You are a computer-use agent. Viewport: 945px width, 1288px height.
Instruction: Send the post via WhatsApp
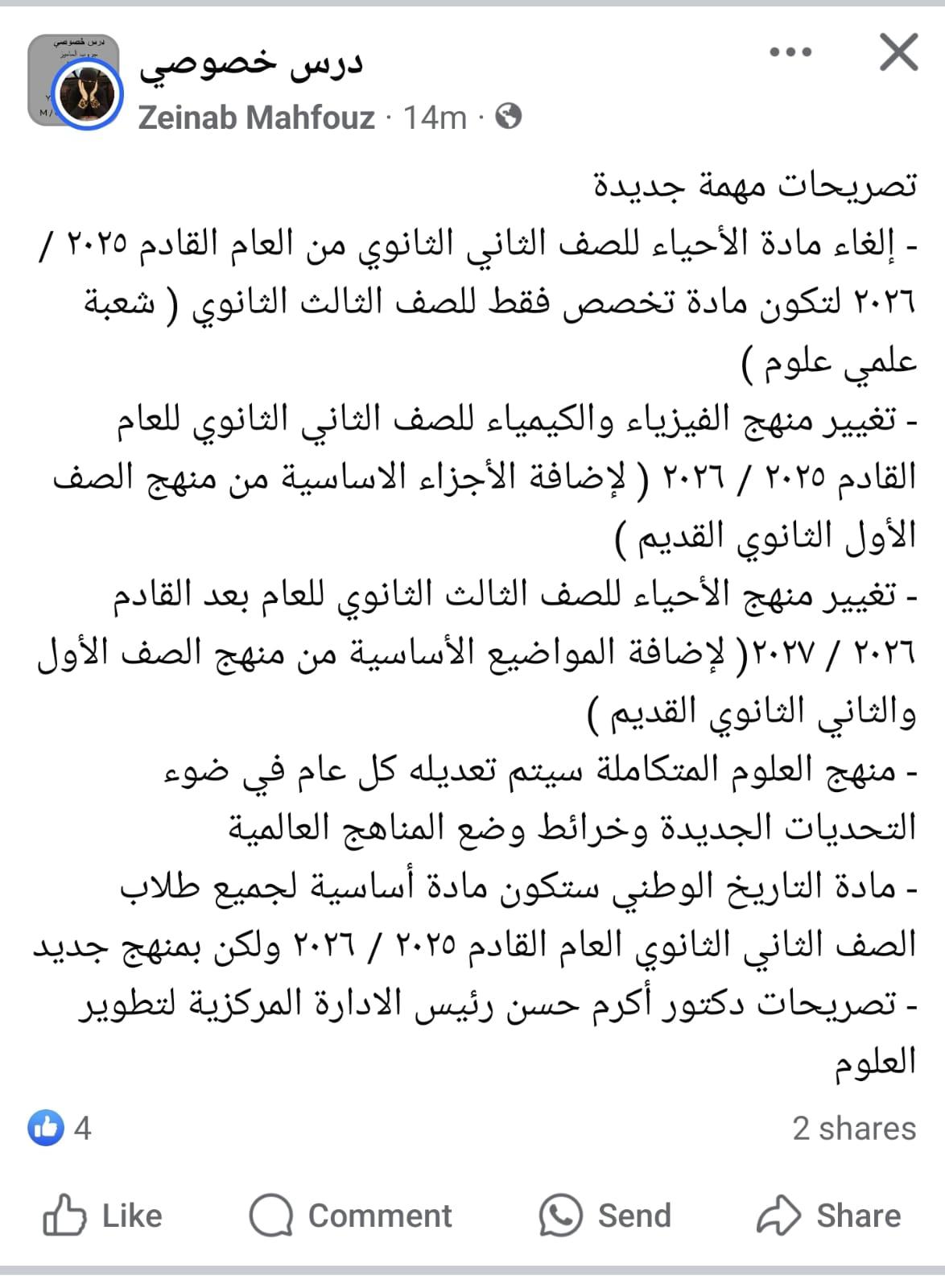[605, 1215]
